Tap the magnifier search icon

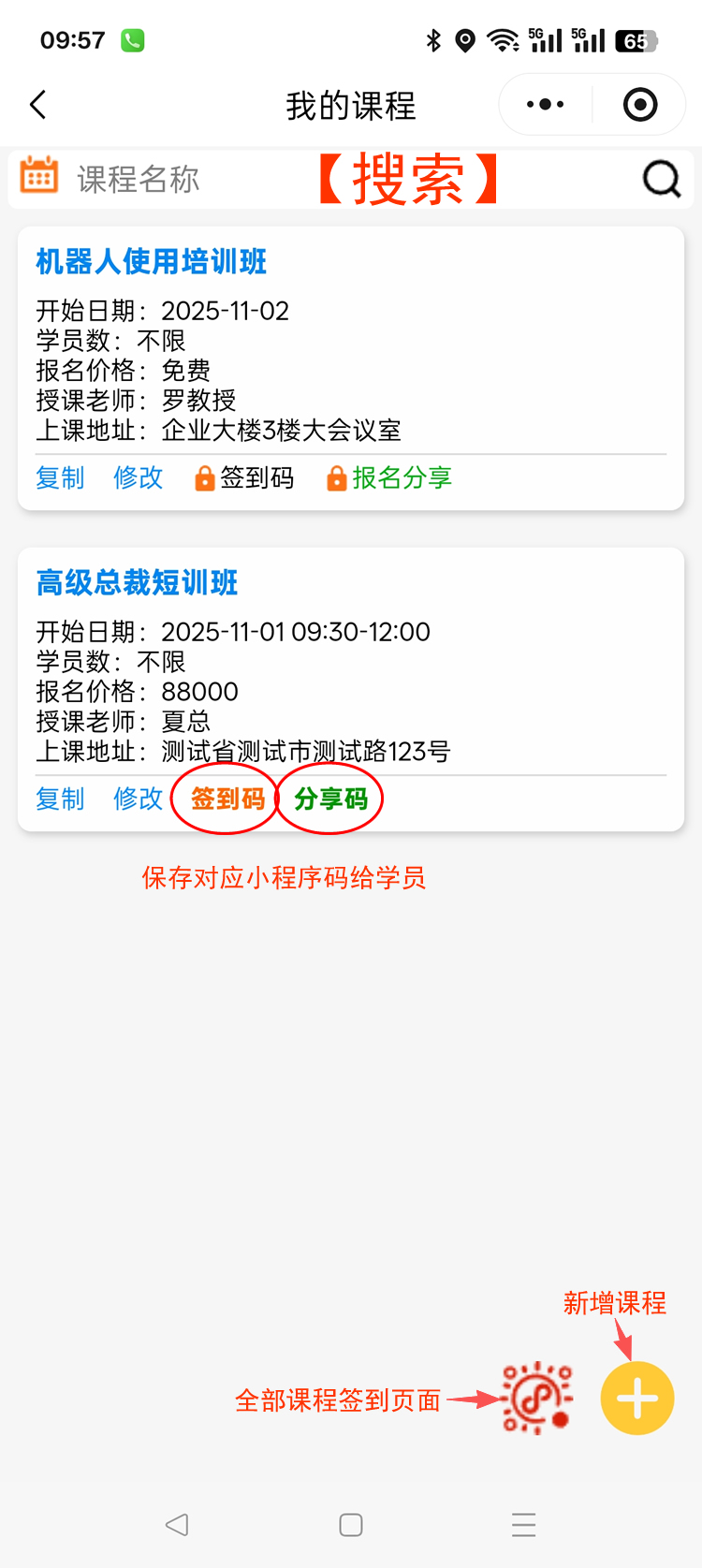point(661,178)
